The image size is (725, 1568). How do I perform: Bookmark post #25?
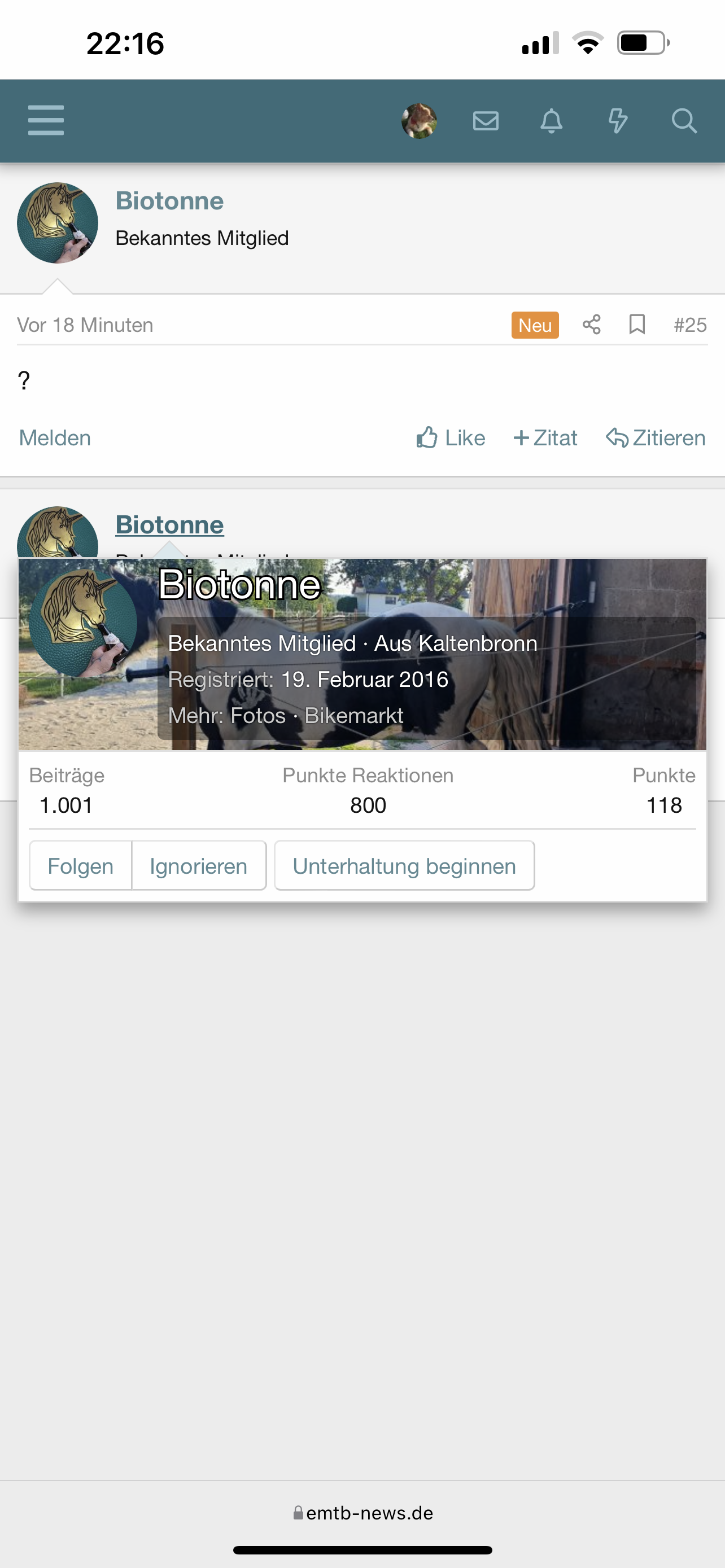(x=637, y=325)
